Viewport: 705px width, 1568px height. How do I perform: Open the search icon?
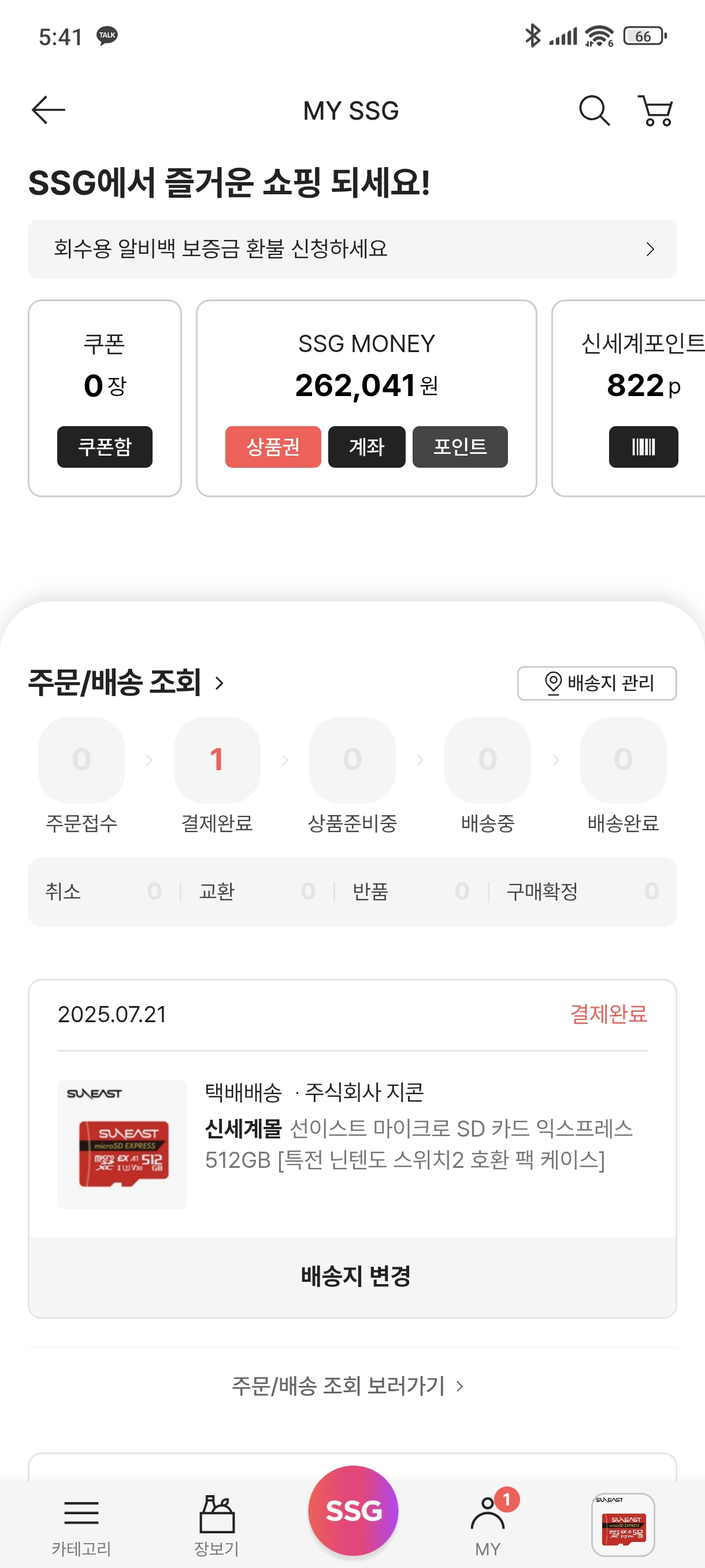(x=593, y=110)
